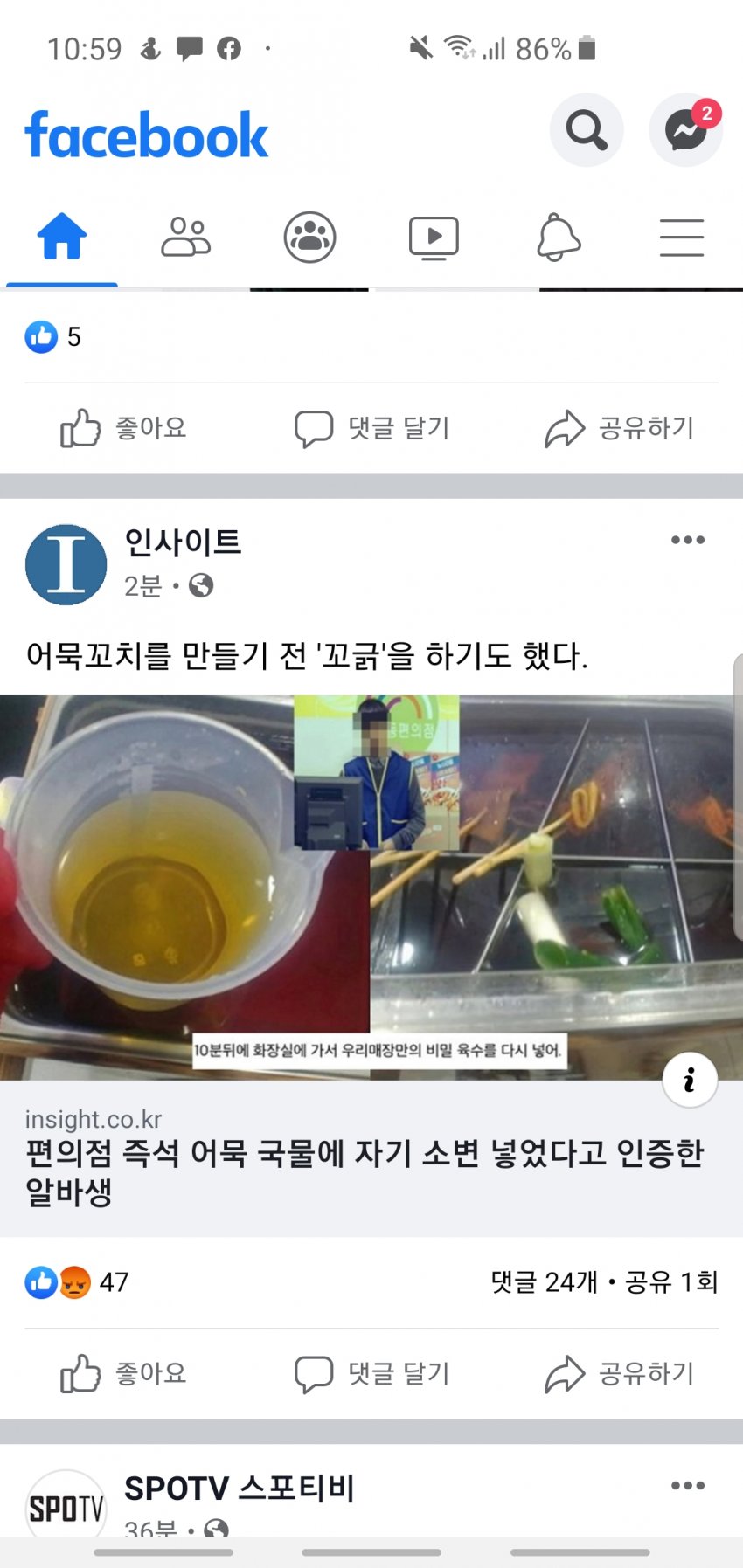This screenshot has width=743, height=1568.
Task: Share the 인사이트 post
Action: click(x=619, y=1373)
